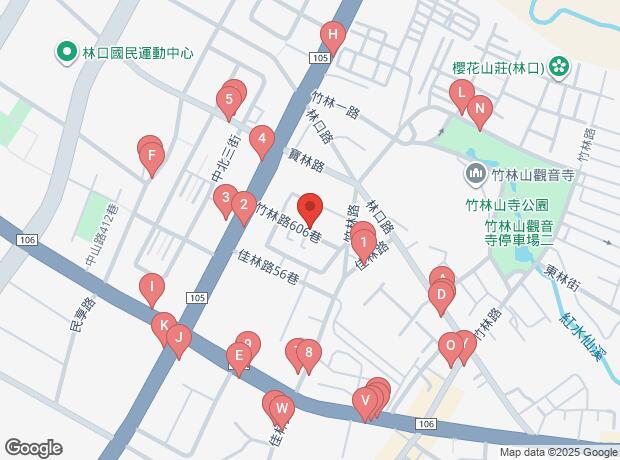
Task: Open marker L near 櫻花山莊
Action: 461,95
